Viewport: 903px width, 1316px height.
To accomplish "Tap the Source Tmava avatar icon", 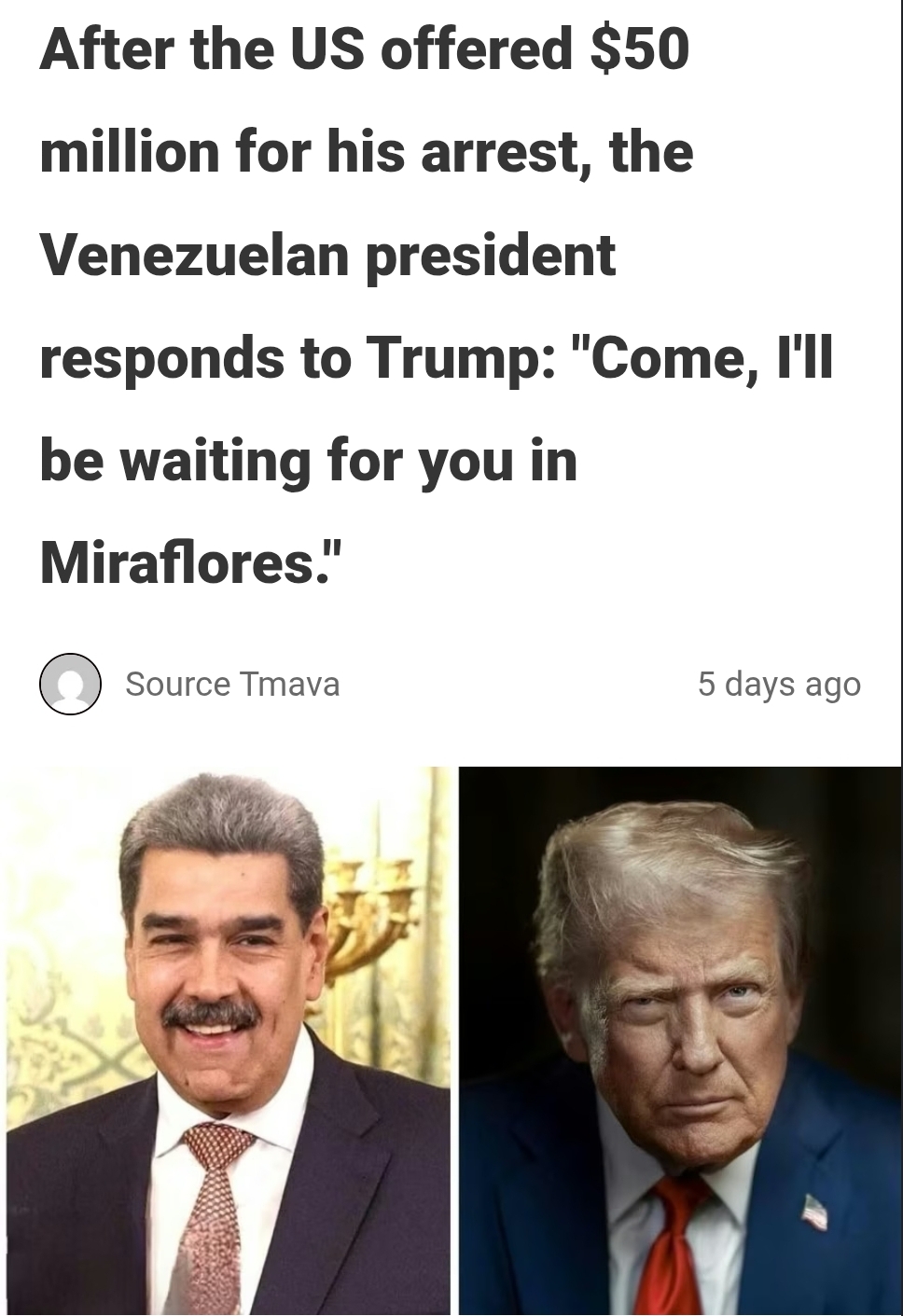I will (x=70, y=684).
